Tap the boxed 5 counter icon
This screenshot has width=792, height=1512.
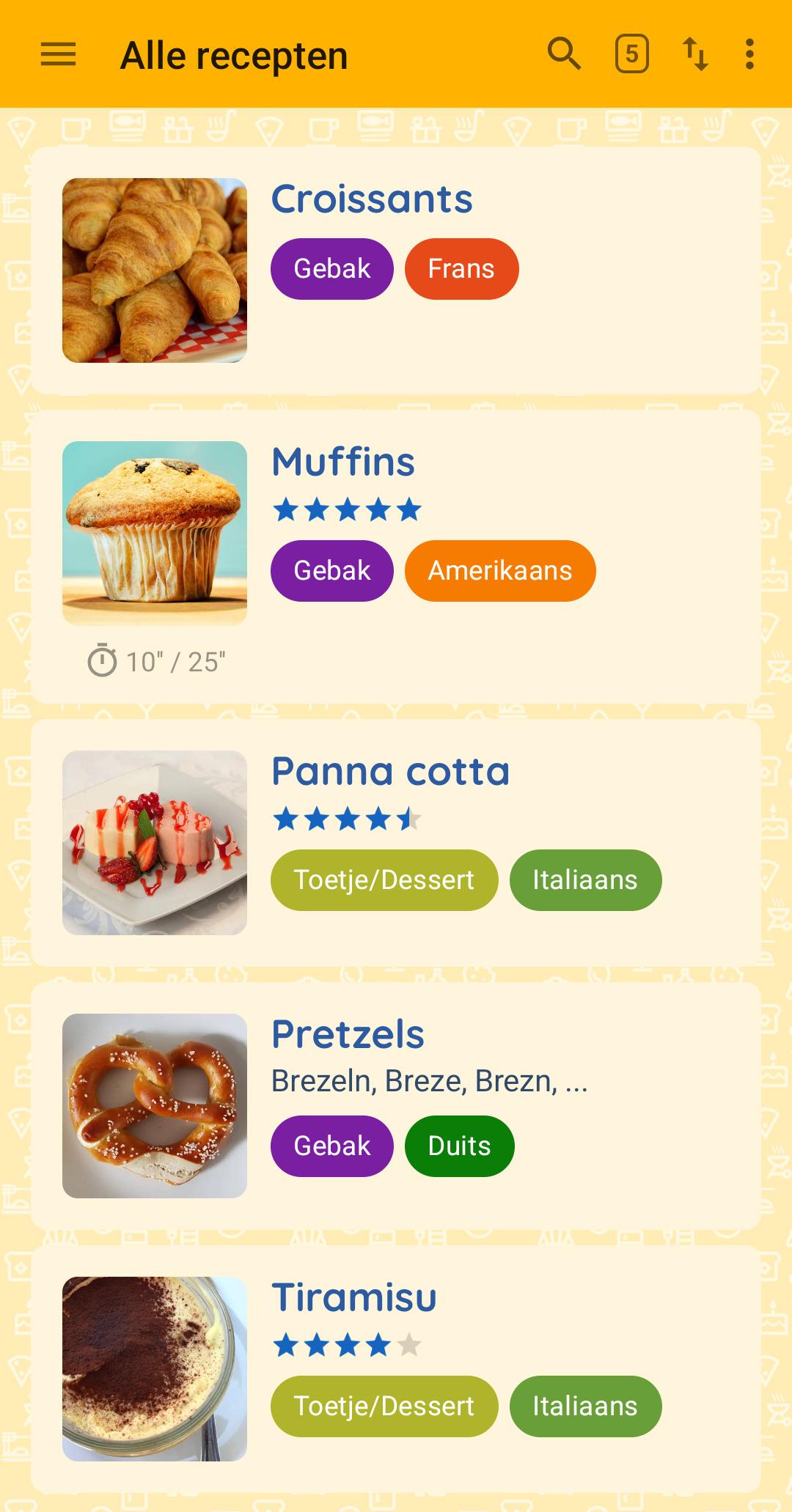pos(631,54)
